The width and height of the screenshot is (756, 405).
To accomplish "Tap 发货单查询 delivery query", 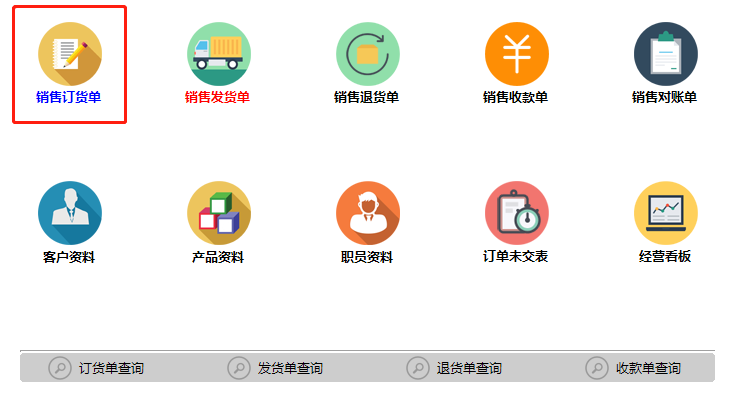I will [x=276, y=368].
